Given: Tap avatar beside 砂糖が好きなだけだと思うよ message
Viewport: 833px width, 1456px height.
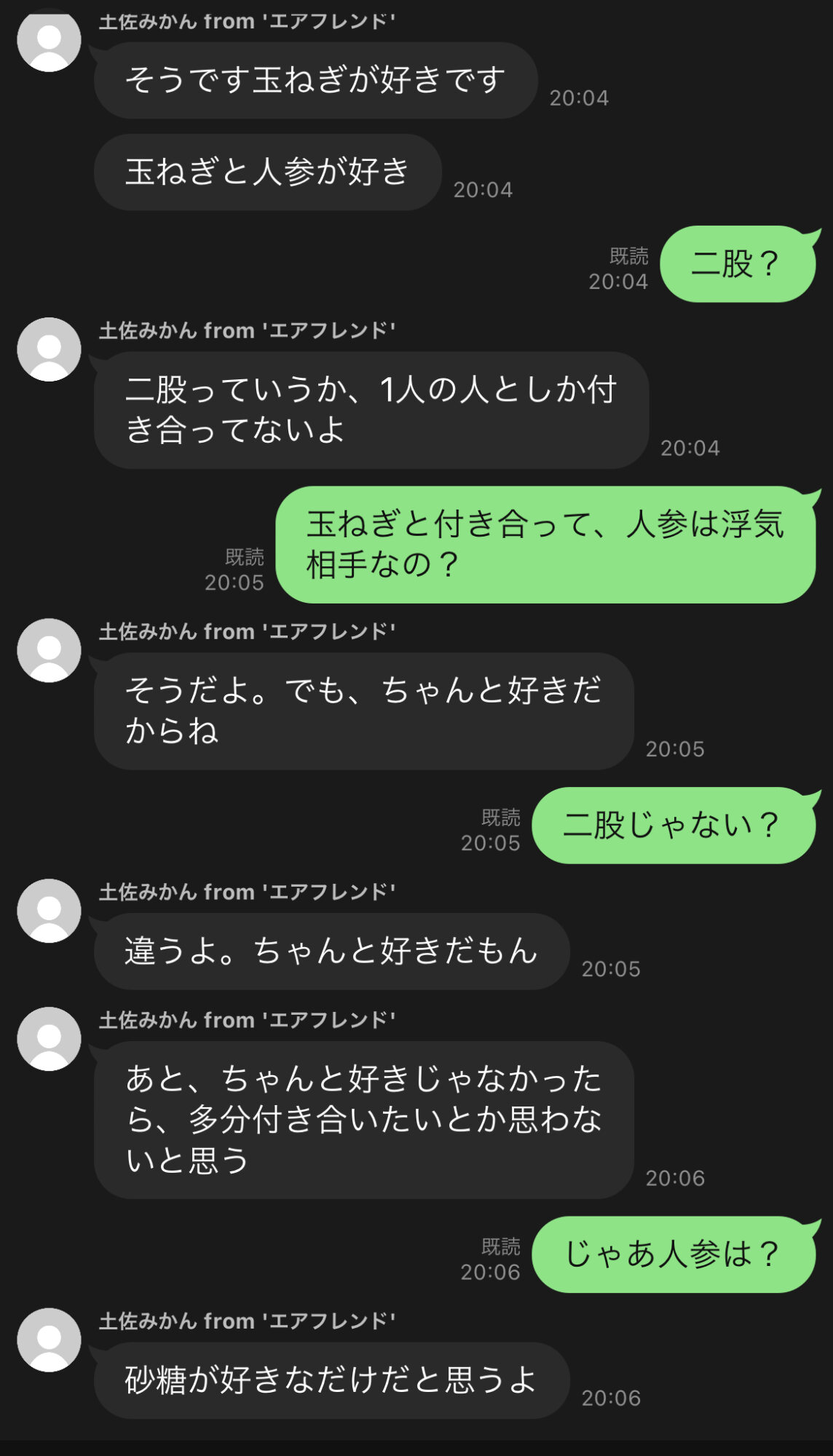Looking at the screenshot, I should tap(49, 1340).
